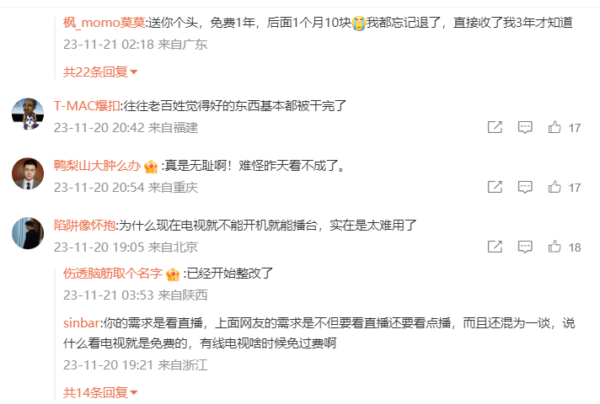Reply to T-MAC爆扣's comment
Screen dimensions: 600x404
(524, 128)
